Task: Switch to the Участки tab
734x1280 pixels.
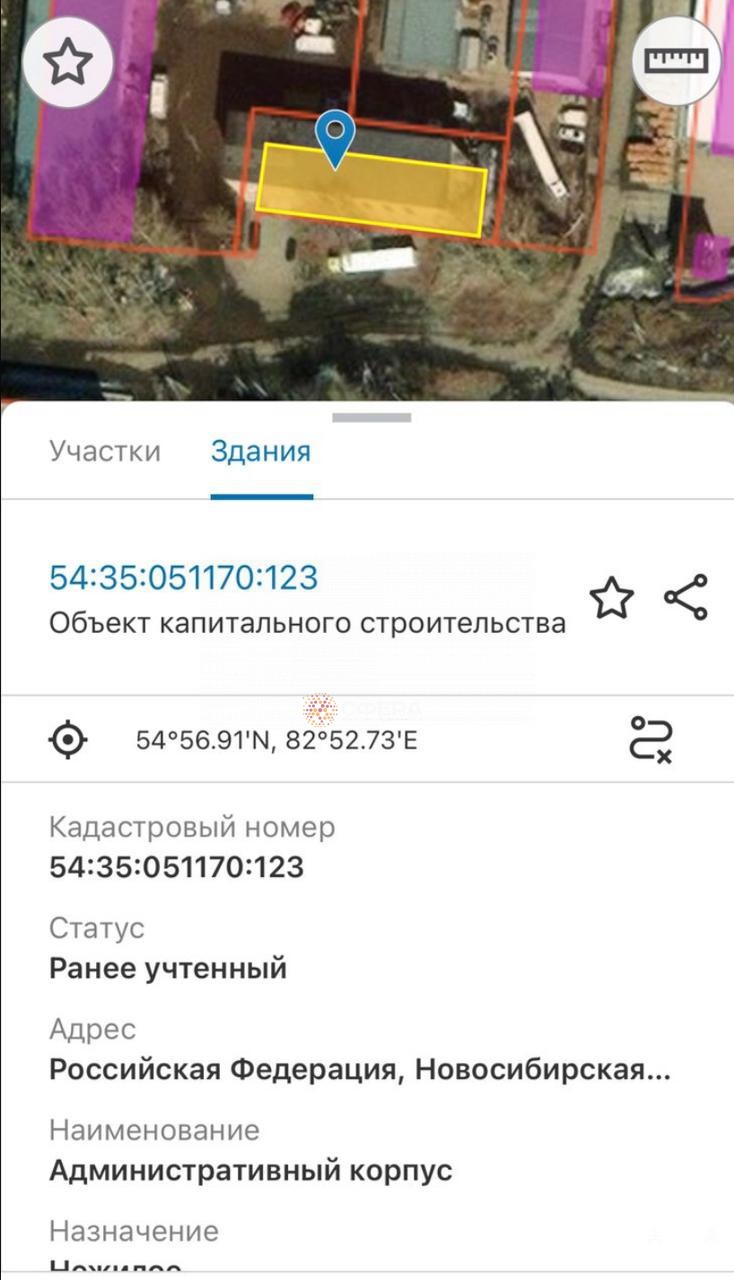Action: click(x=105, y=451)
